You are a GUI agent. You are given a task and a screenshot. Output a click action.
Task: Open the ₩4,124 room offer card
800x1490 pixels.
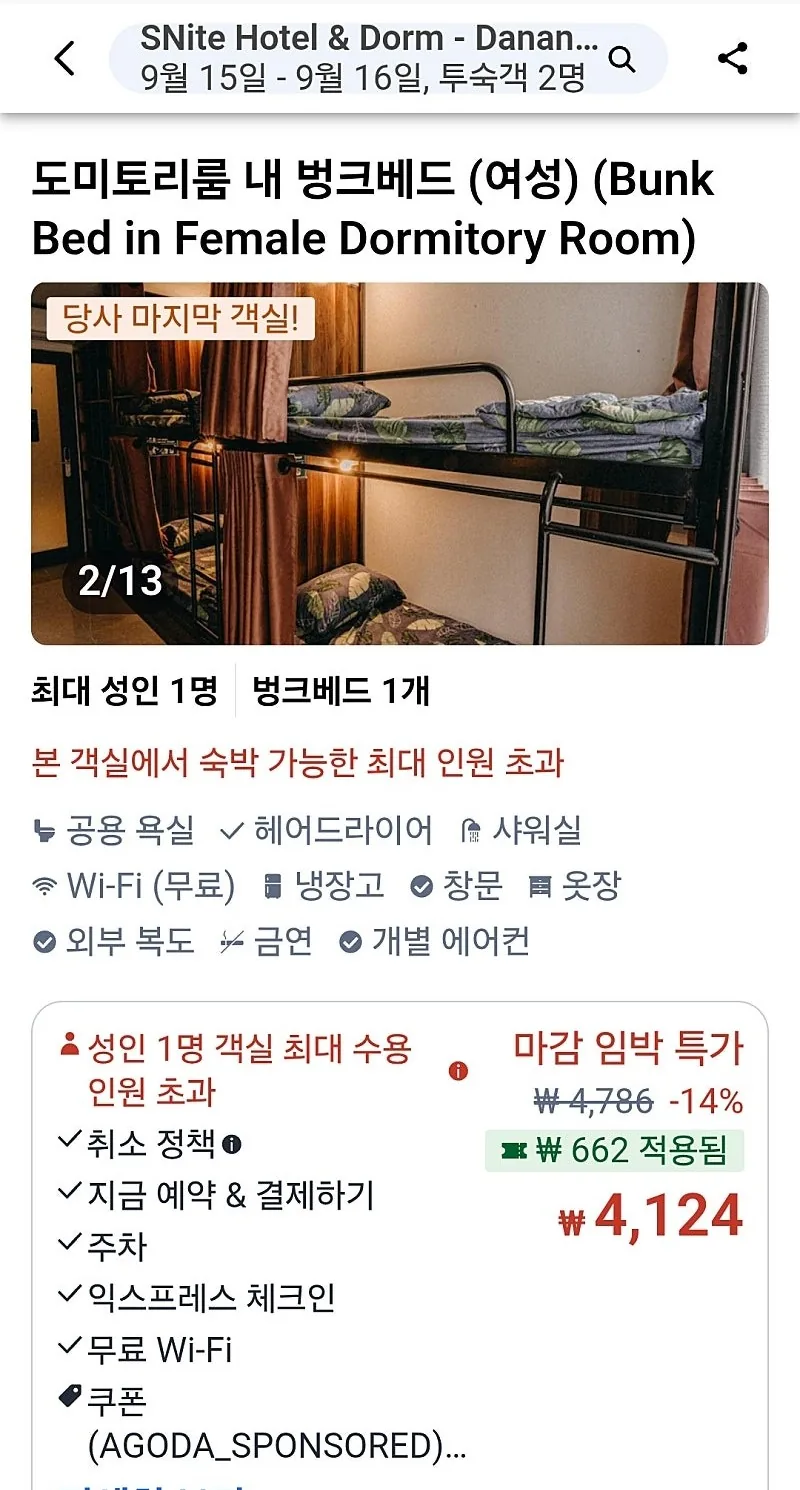(x=400, y=1245)
